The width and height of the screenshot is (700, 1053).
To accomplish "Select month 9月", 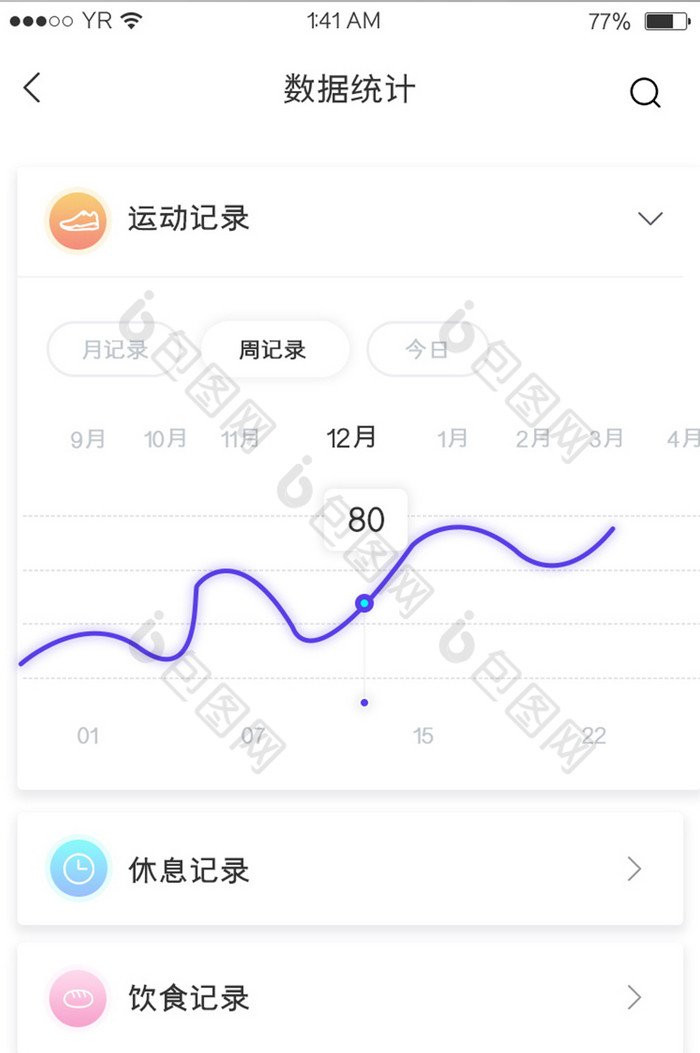I will pyautogui.click(x=88, y=439).
